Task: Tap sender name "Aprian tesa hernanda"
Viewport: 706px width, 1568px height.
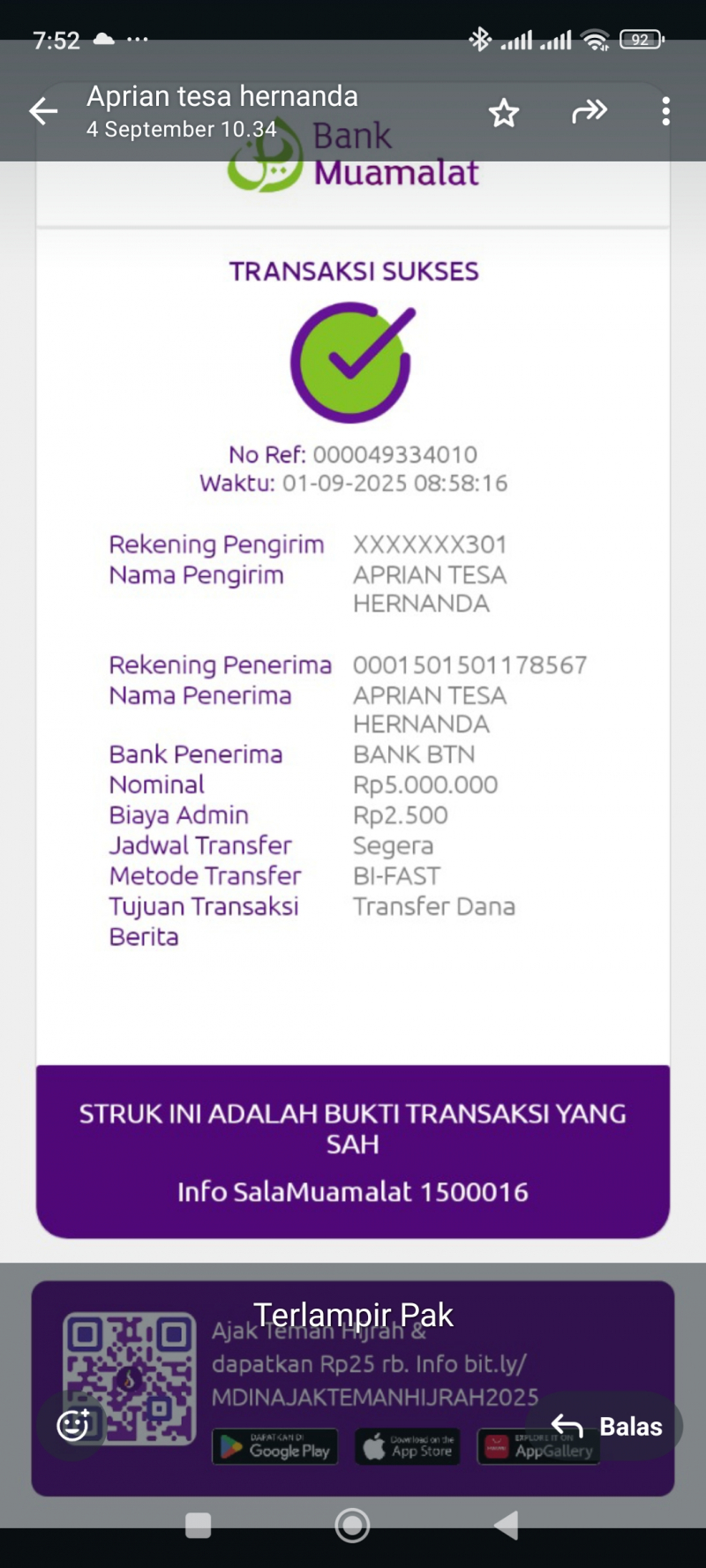Action: point(221,95)
